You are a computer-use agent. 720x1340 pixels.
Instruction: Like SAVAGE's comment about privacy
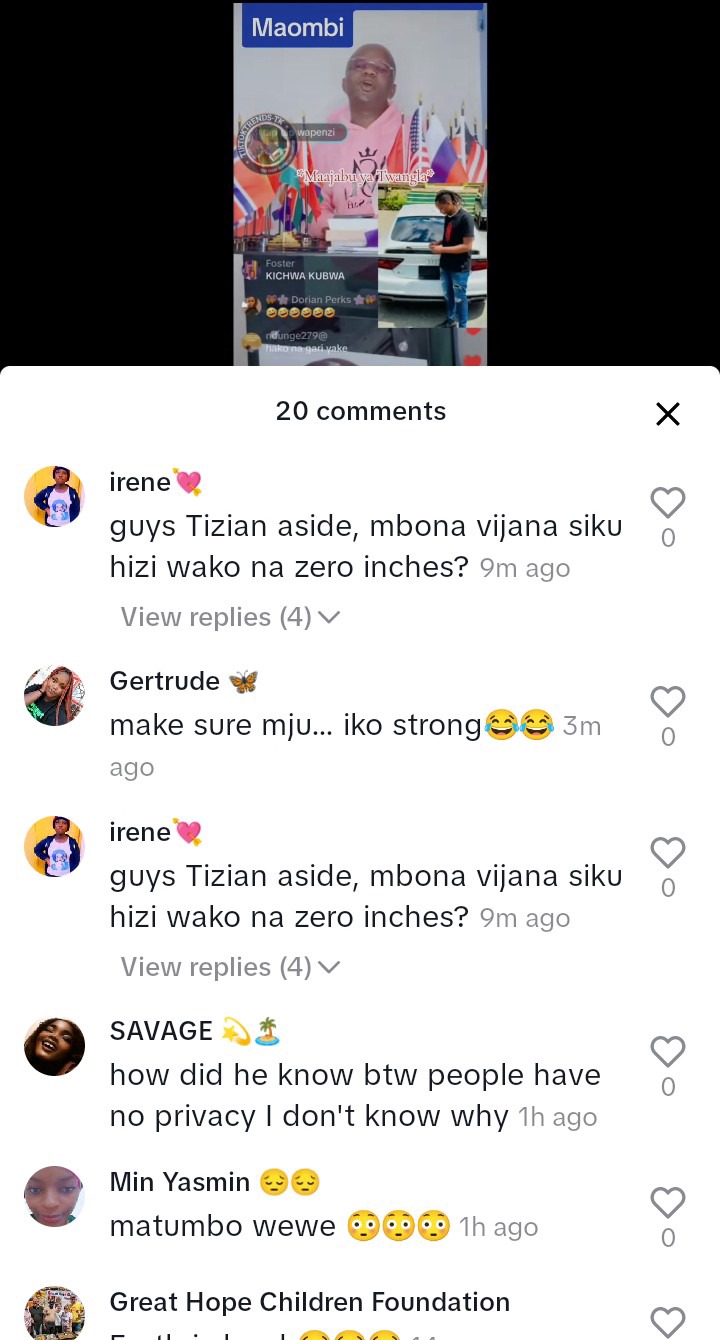click(668, 1052)
